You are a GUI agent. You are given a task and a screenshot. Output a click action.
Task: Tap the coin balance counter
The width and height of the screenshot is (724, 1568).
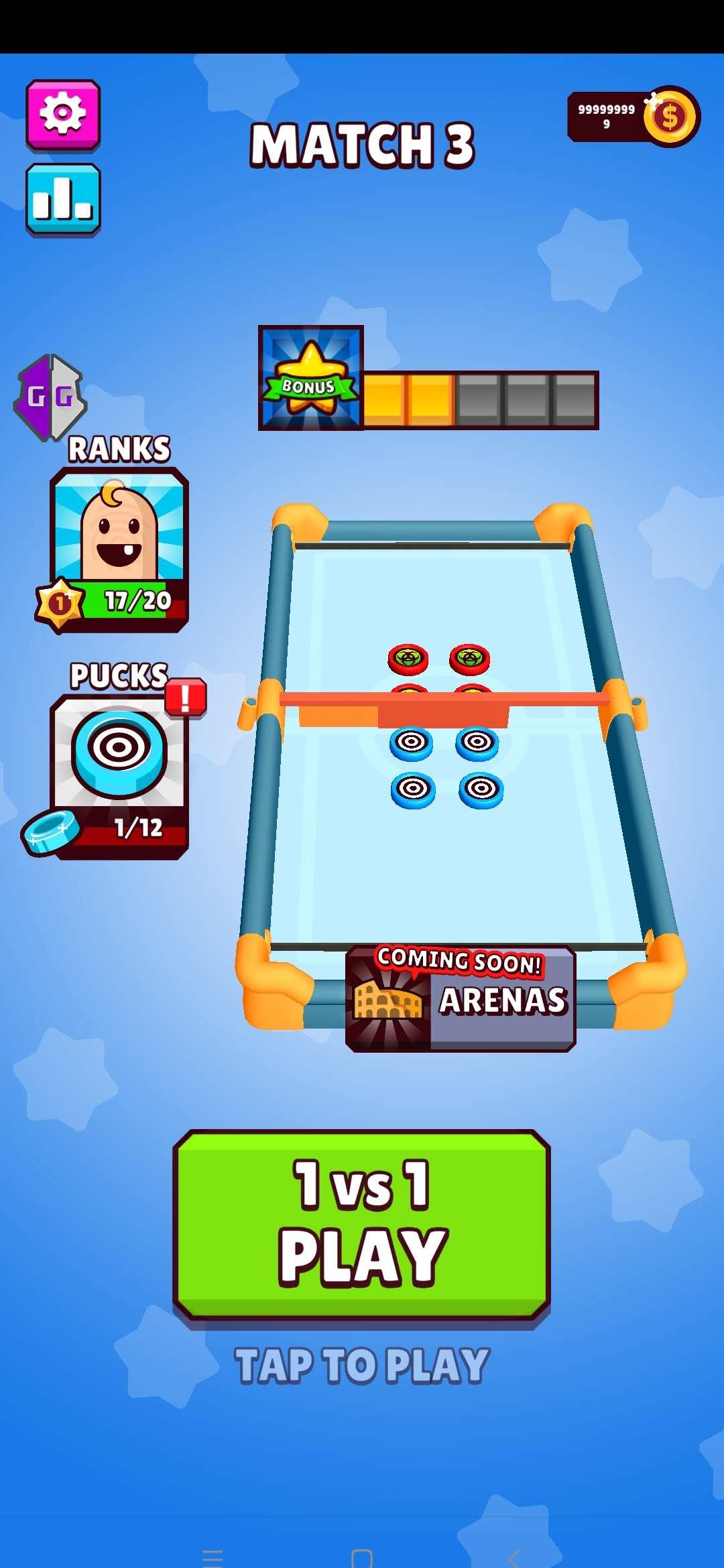[x=632, y=117]
